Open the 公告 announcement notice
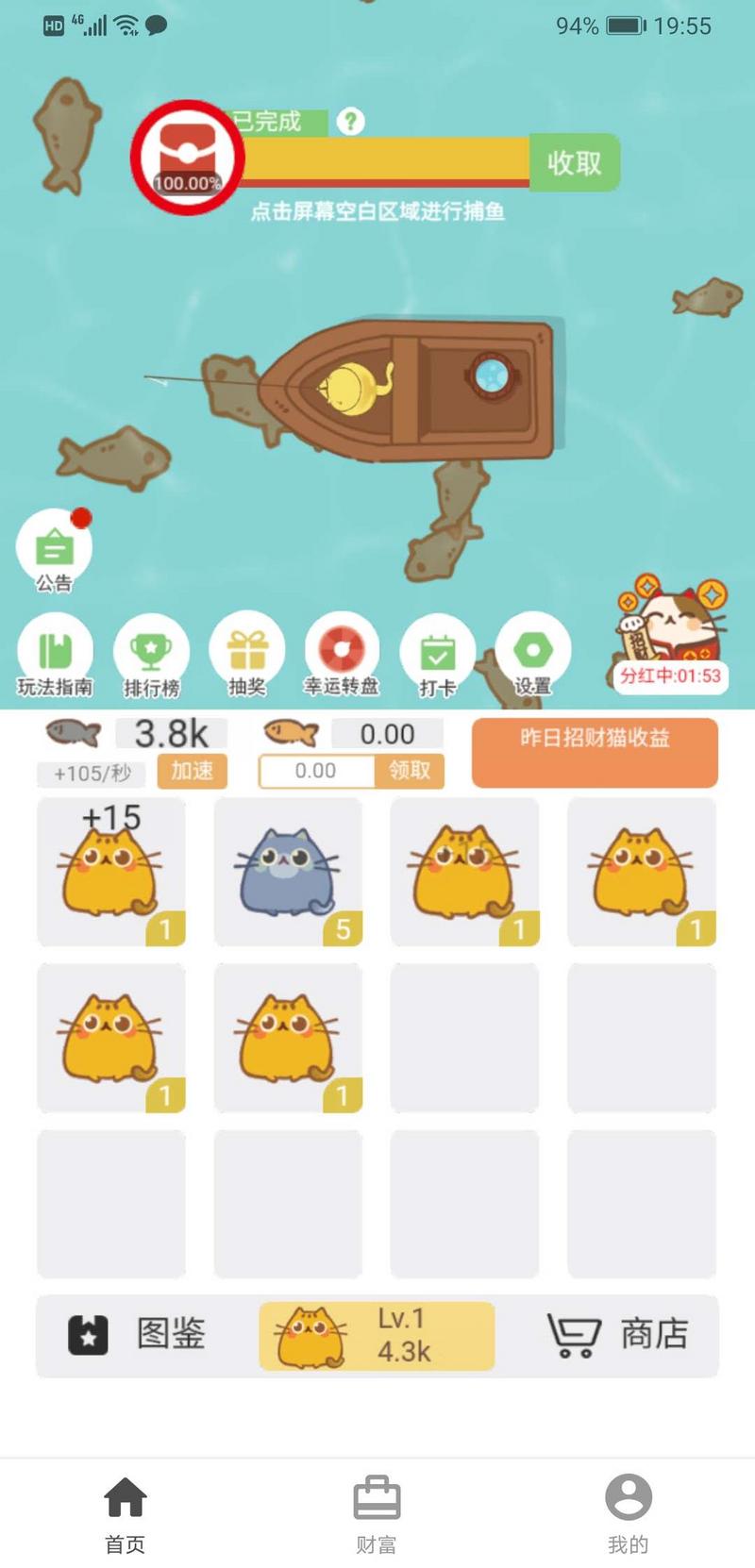755x1568 pixels. pos(53,549)
